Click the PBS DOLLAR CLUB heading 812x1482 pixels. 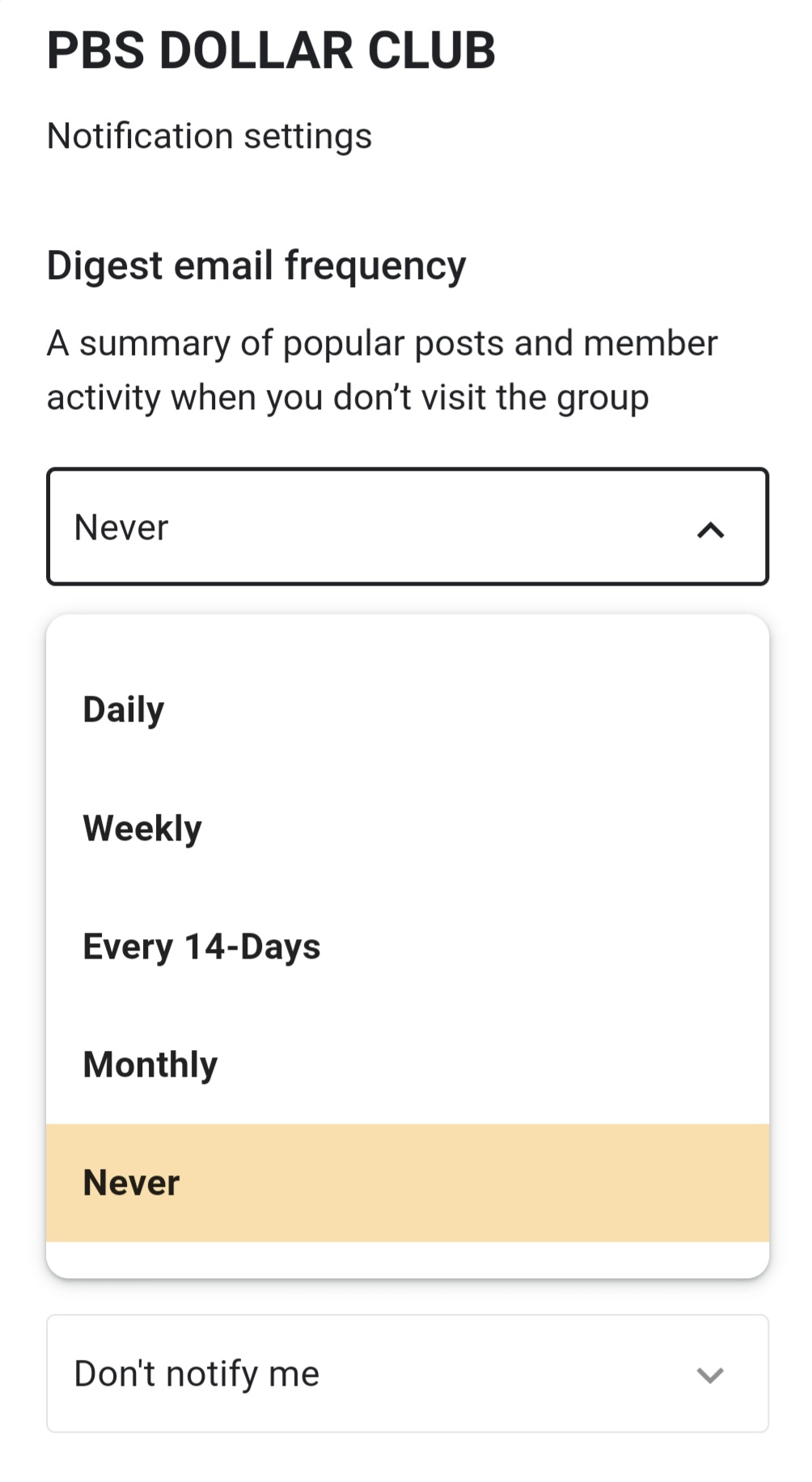(x=270, y=50)
